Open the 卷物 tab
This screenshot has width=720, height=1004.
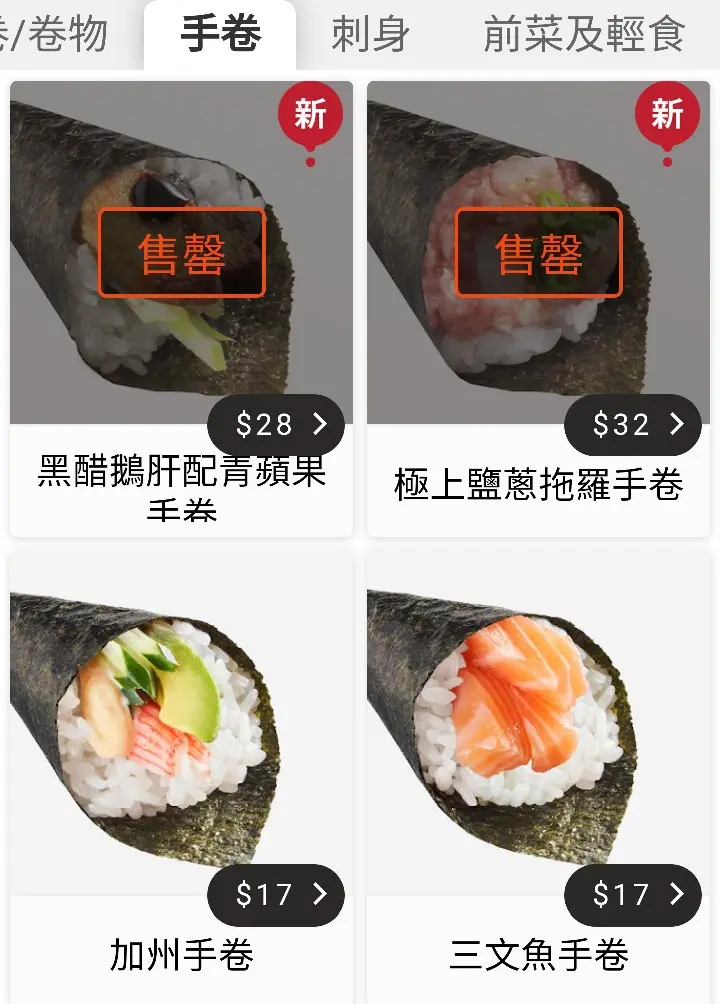pyautogui.click(x=60, y=34)
